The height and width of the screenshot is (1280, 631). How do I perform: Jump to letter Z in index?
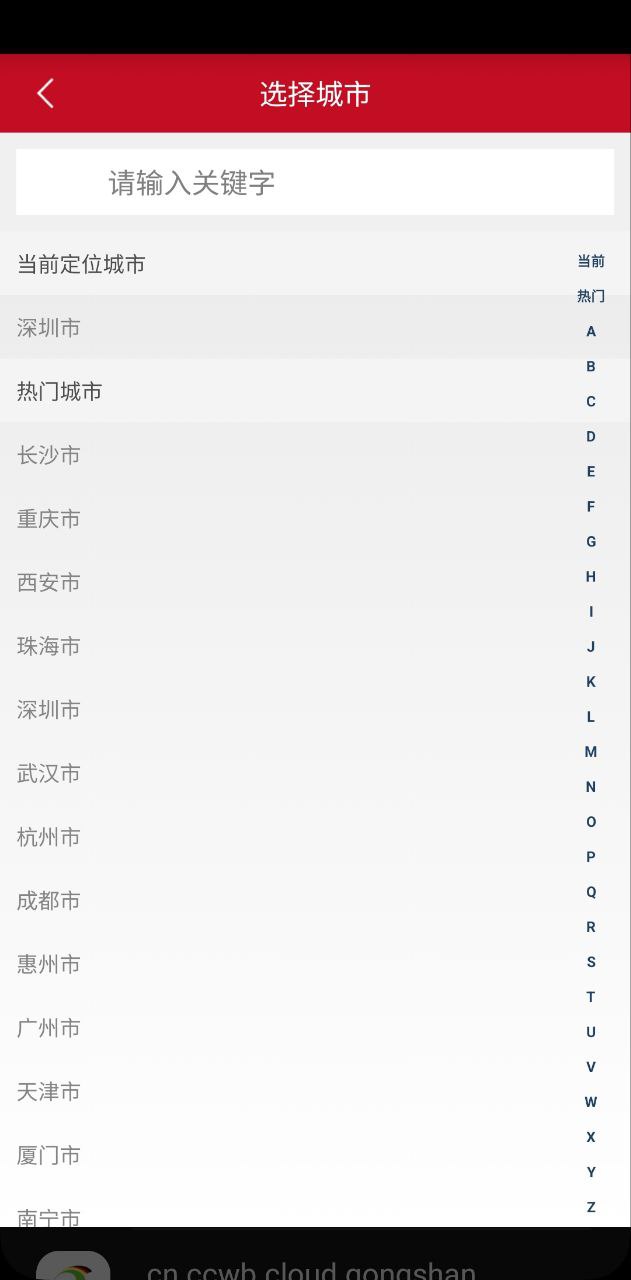(591, 1207)
